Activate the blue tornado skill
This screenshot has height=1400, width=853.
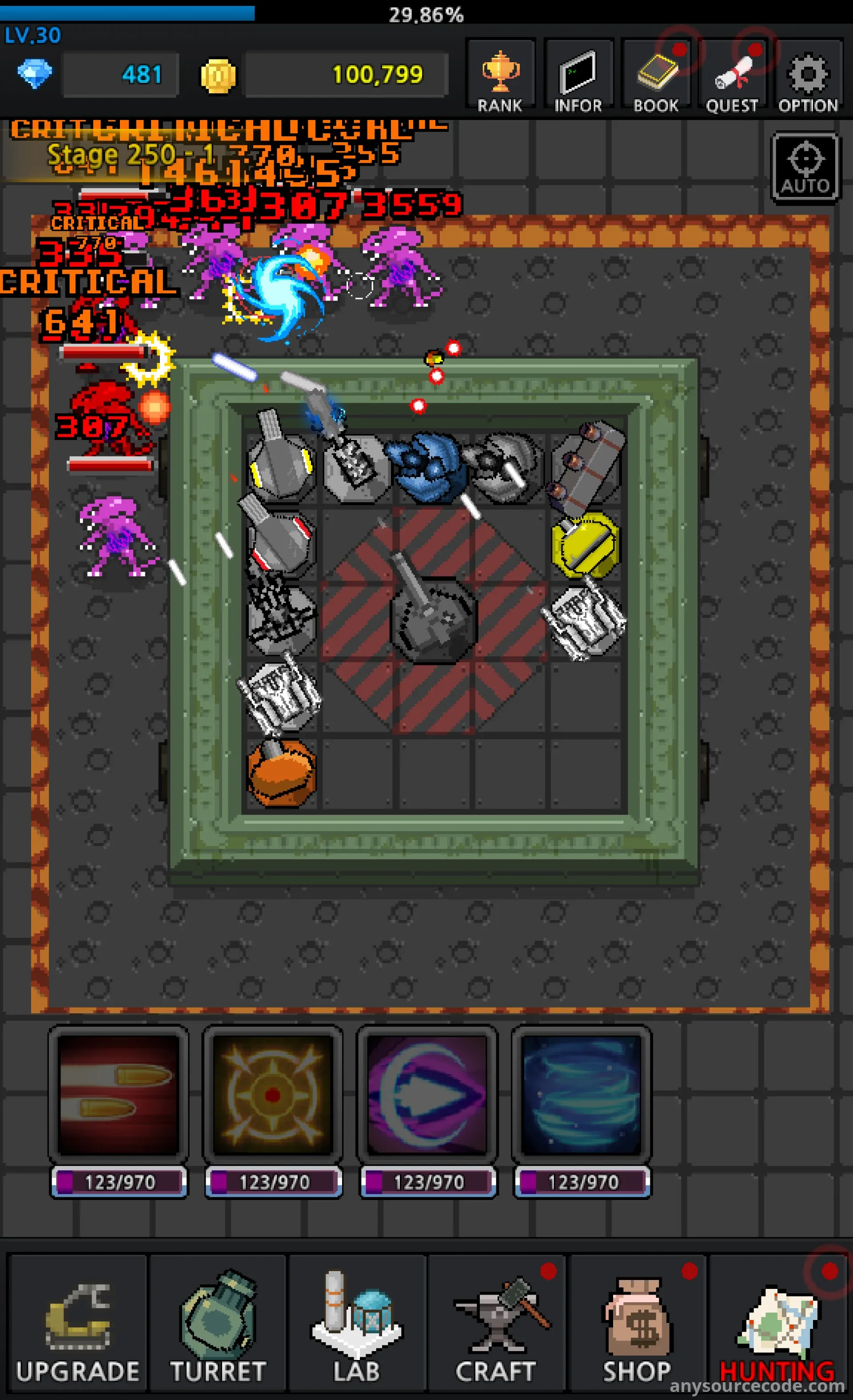[x=582, y=1095]
